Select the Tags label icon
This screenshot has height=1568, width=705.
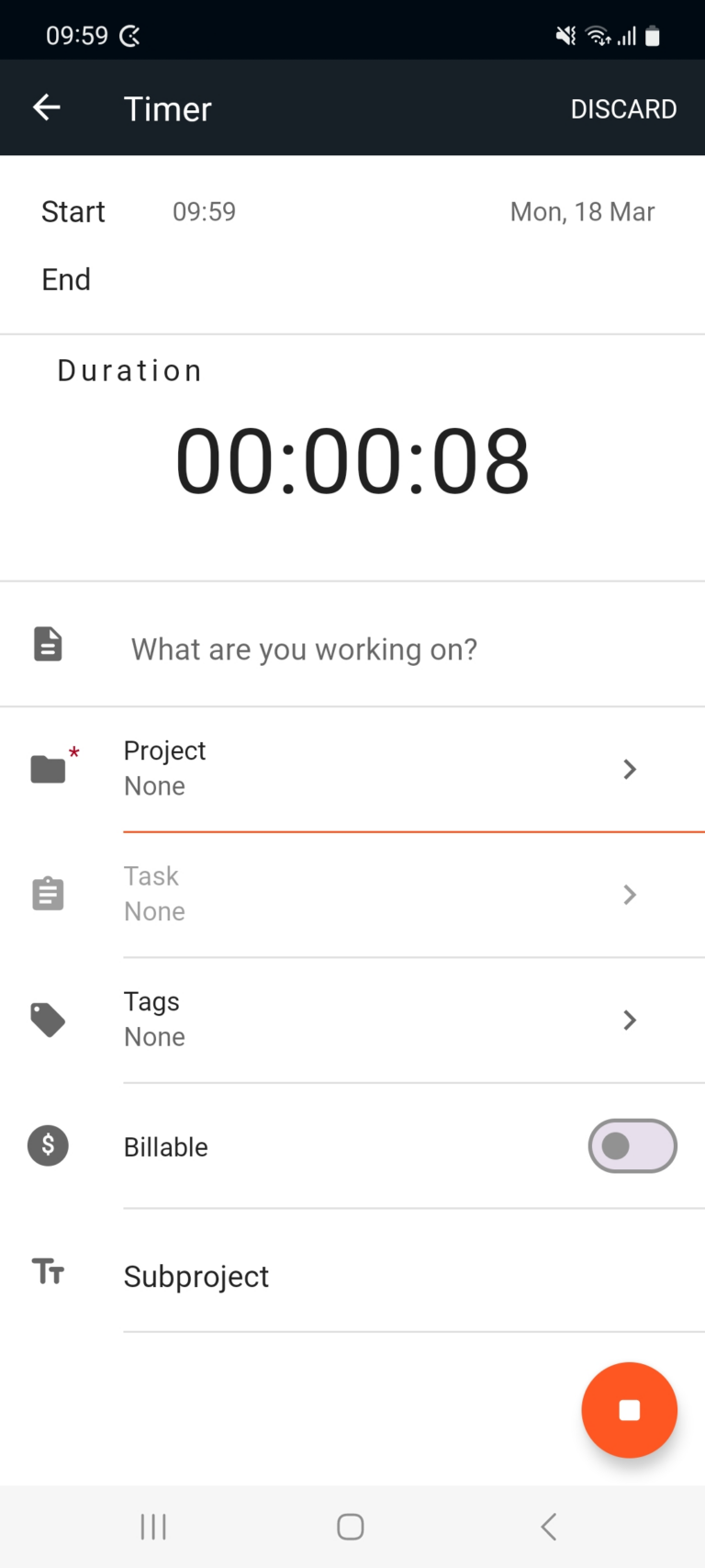point(47,1020)
